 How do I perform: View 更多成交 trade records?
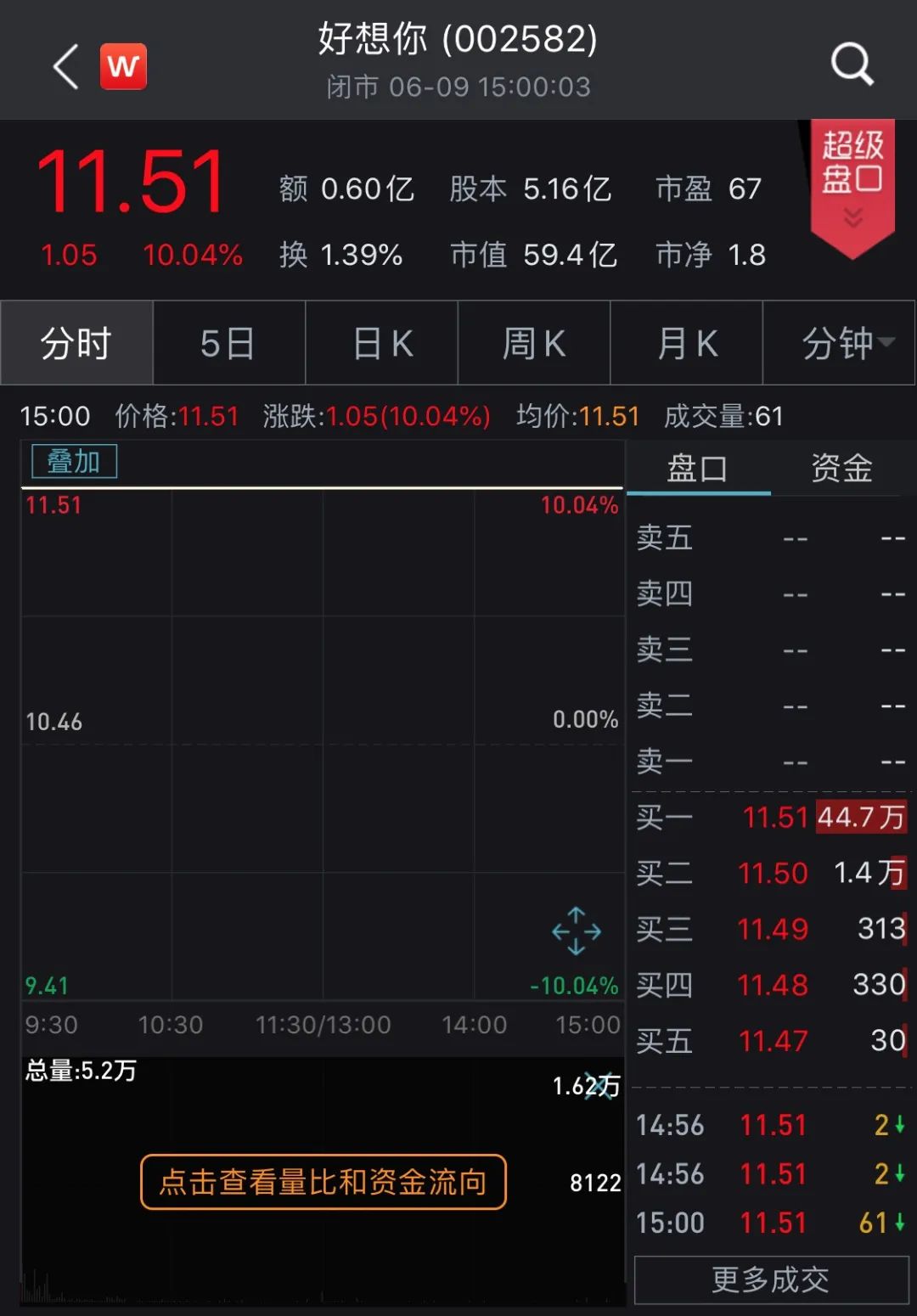click(x=771, y=1279)
